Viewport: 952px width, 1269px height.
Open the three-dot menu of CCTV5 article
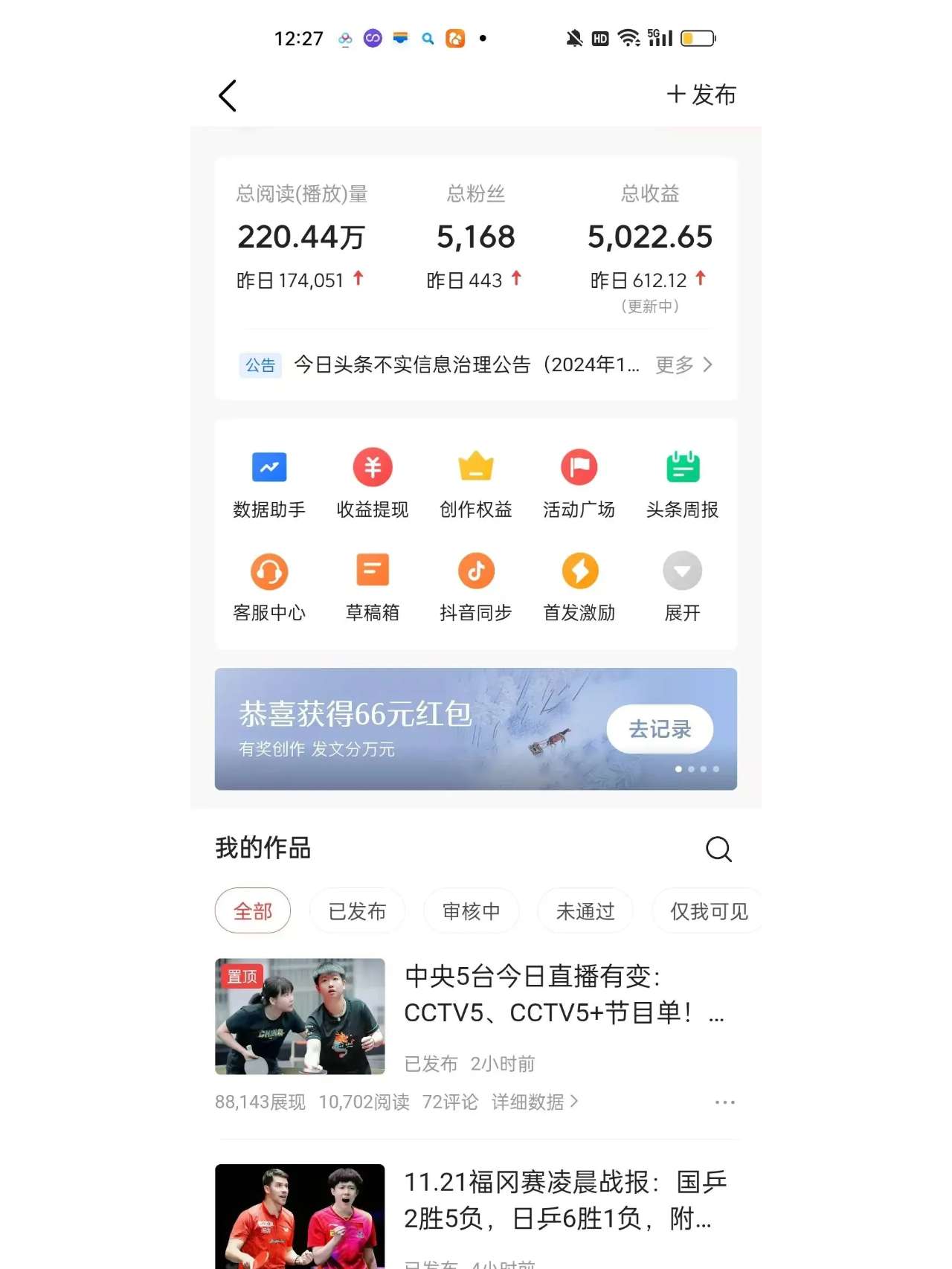coord(724,1102)
